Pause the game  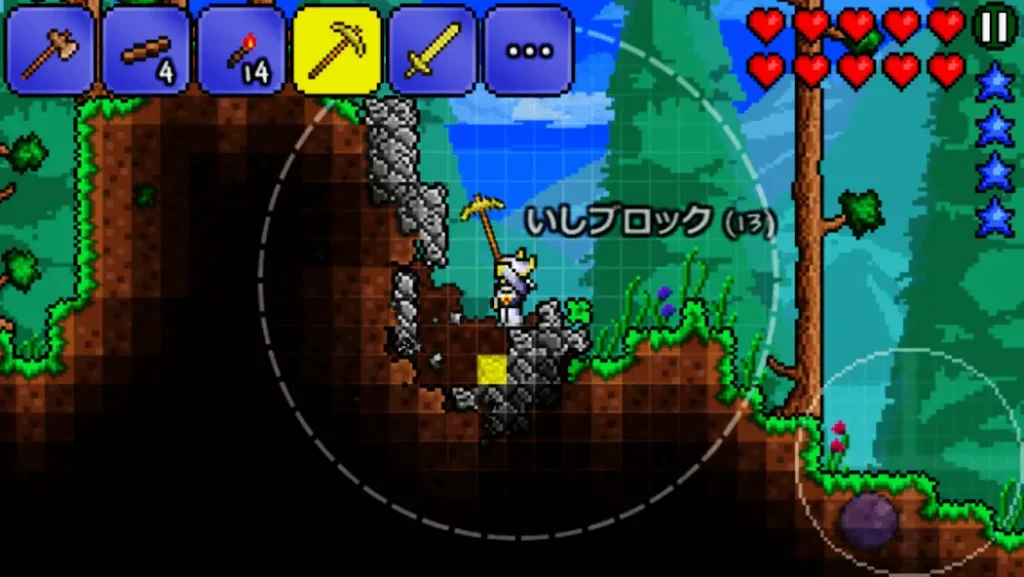[x=995, y=27]
